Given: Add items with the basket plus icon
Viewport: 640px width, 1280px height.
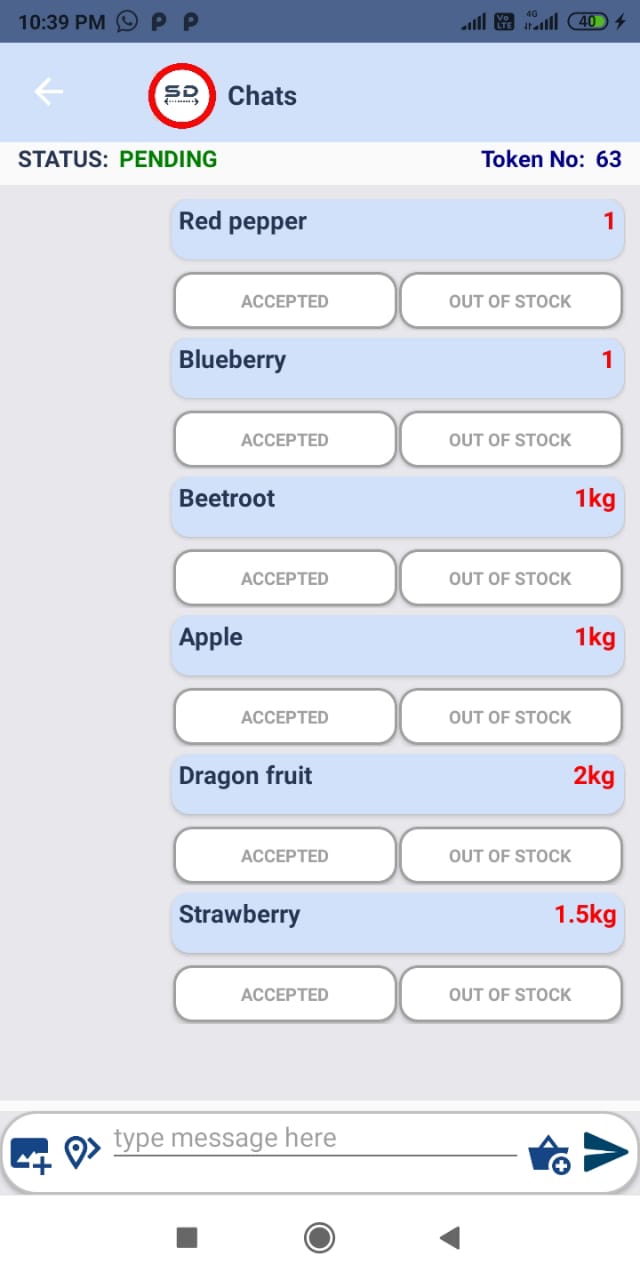Looking at the screenshot, I should coord(550,1154).
